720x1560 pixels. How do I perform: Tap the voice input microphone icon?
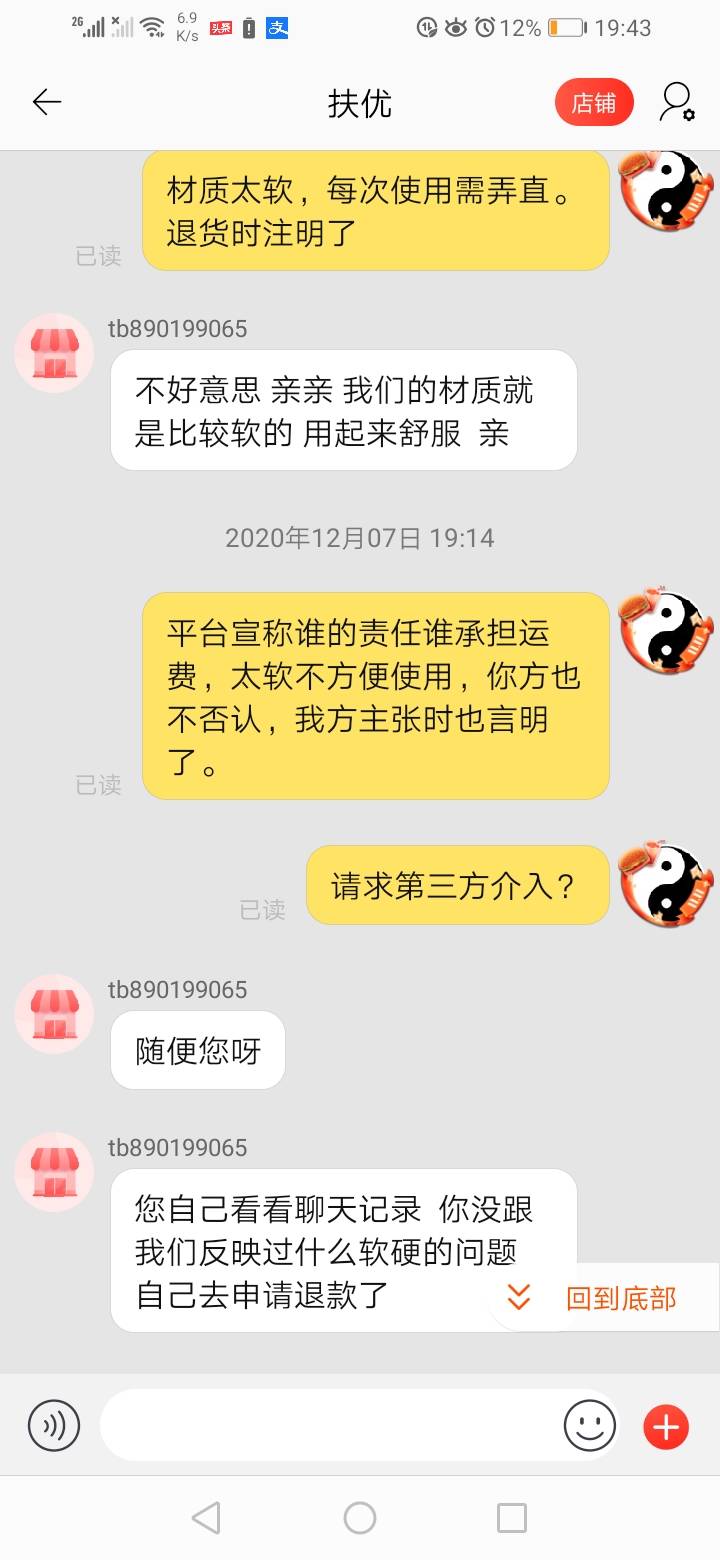(54, 1425)
